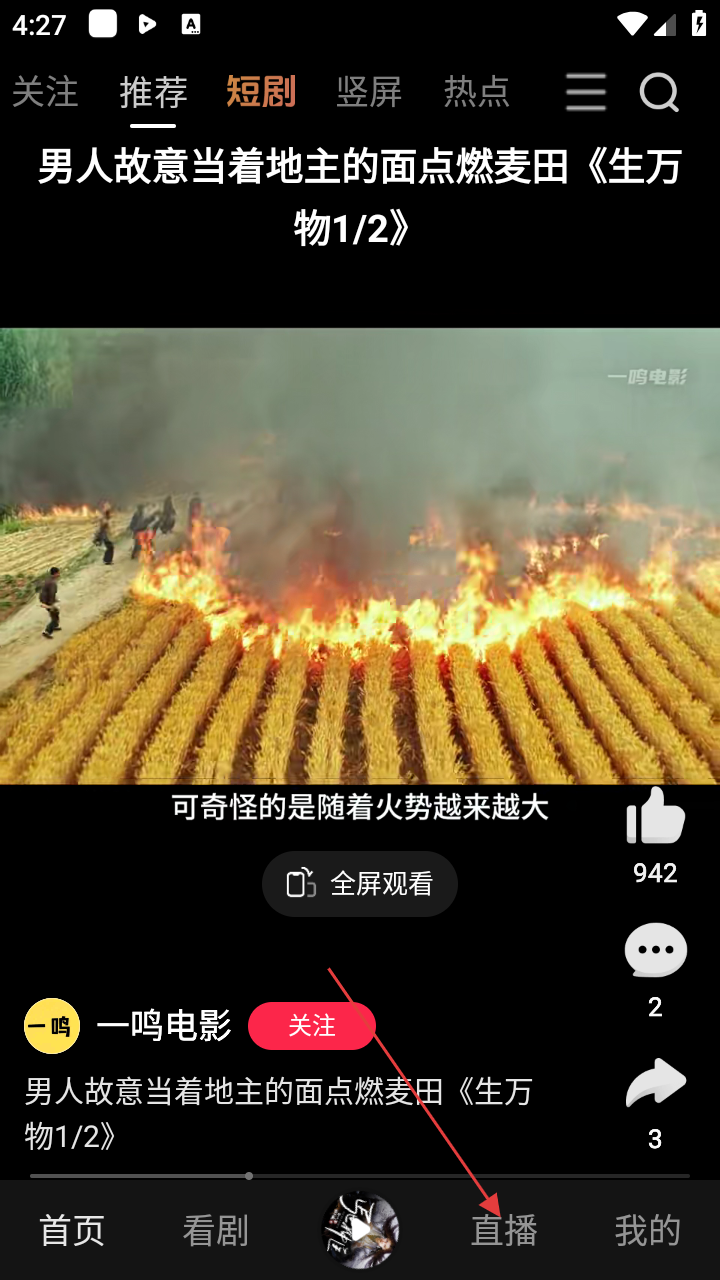Open 一鸣电影 profile avatar
The width and height of the screenshot is (720, 1280).
(52, 1026)
